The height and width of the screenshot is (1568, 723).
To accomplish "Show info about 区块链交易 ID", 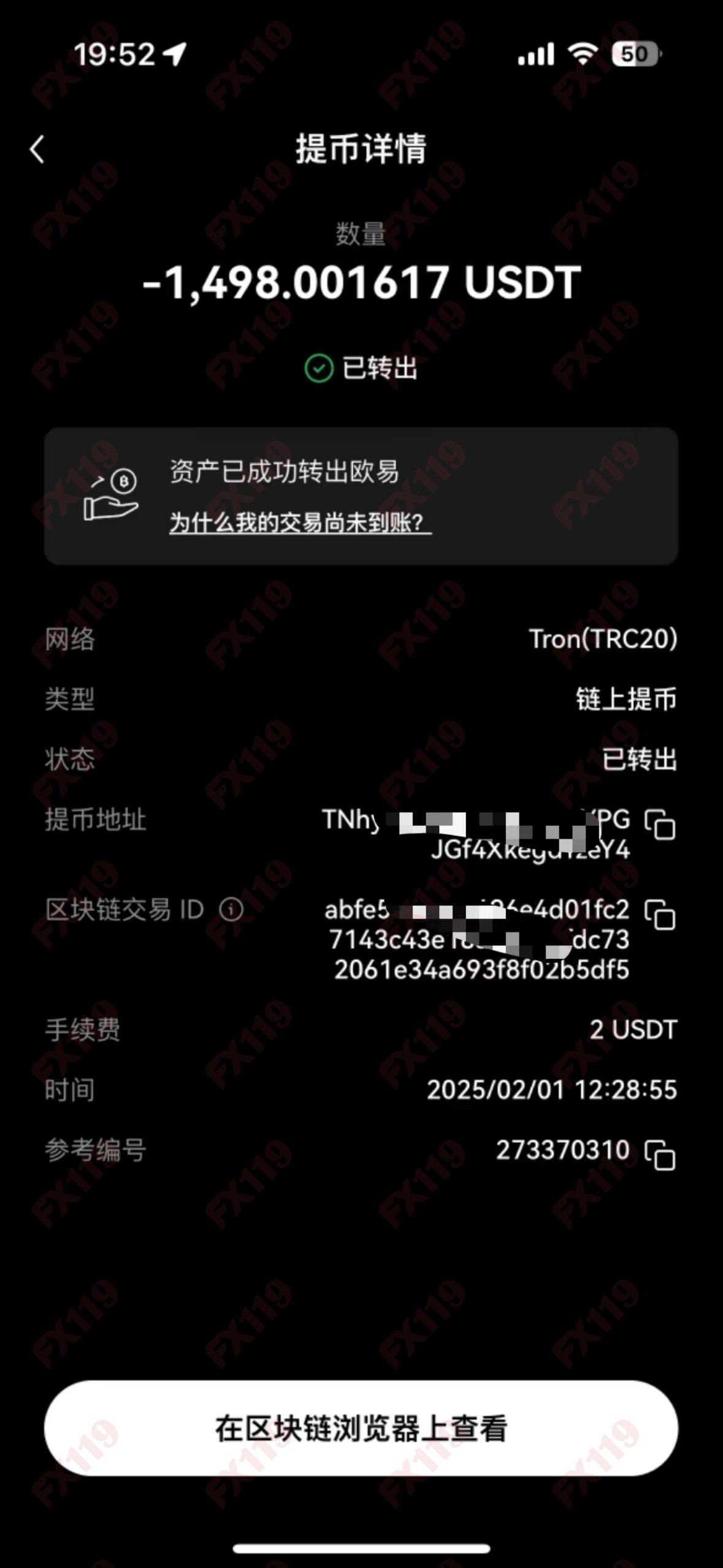I will [x=231, y=909].
